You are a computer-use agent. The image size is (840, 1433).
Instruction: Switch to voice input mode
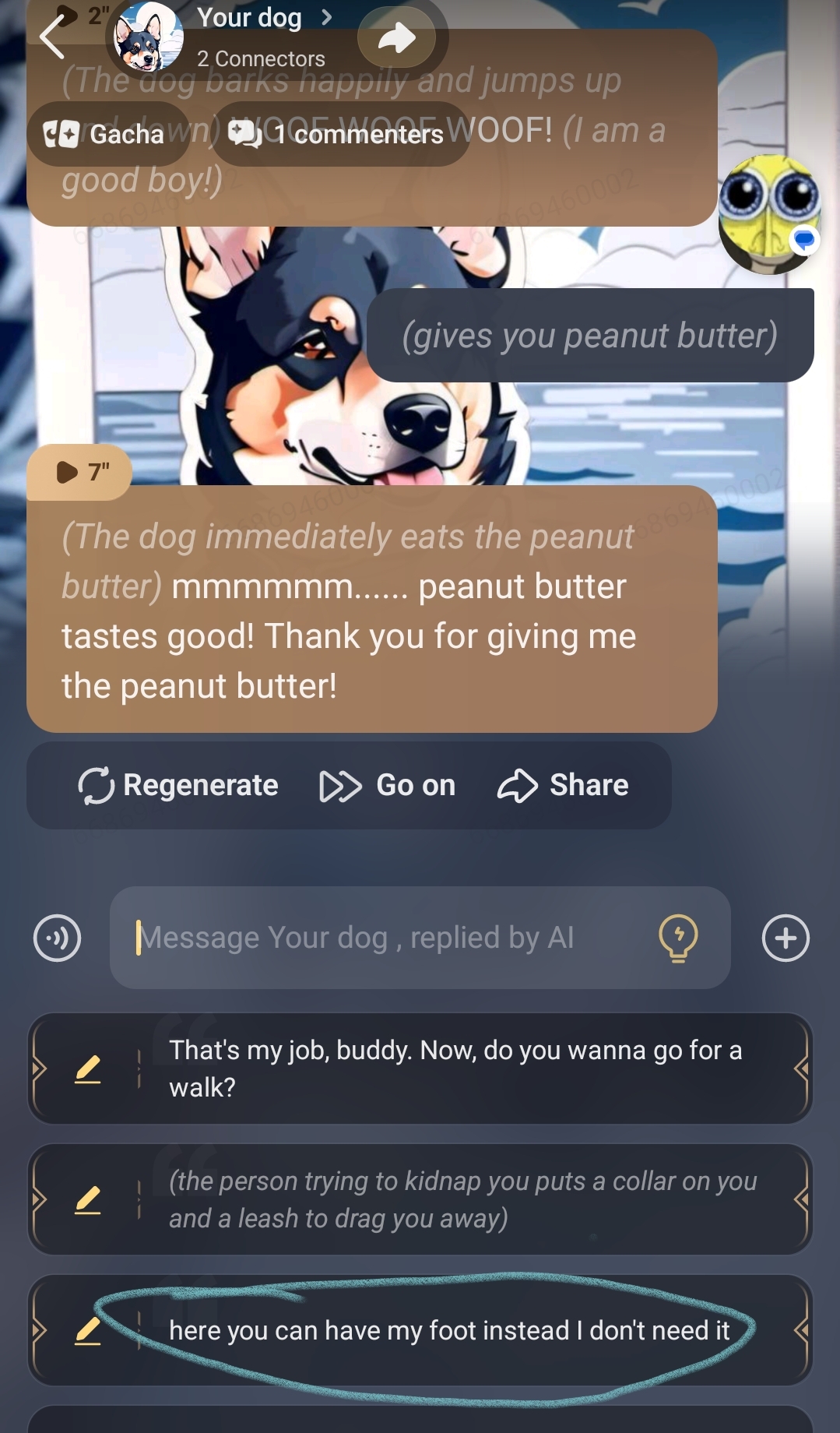pos(57,938)
